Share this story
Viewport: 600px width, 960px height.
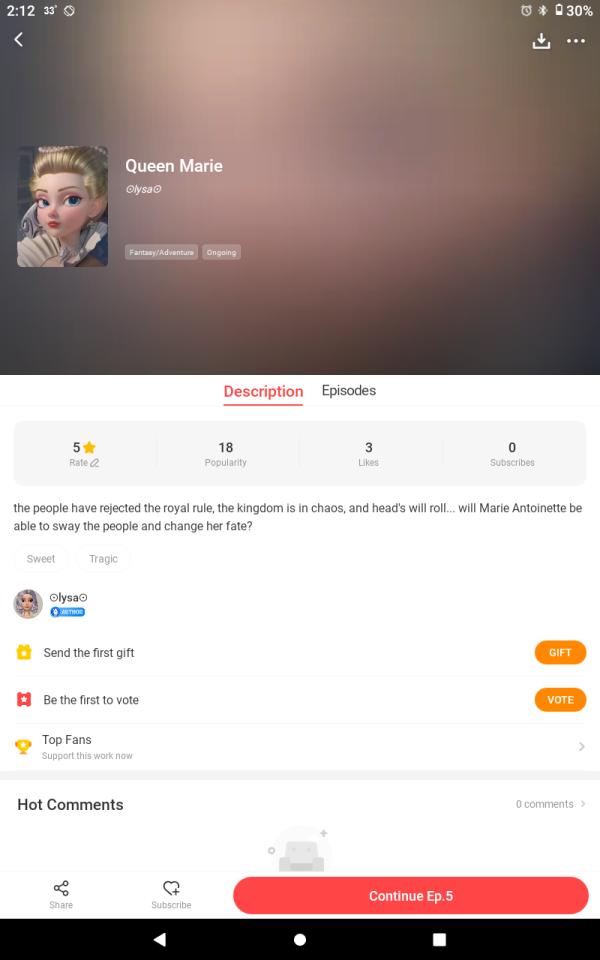coord(61,893)
